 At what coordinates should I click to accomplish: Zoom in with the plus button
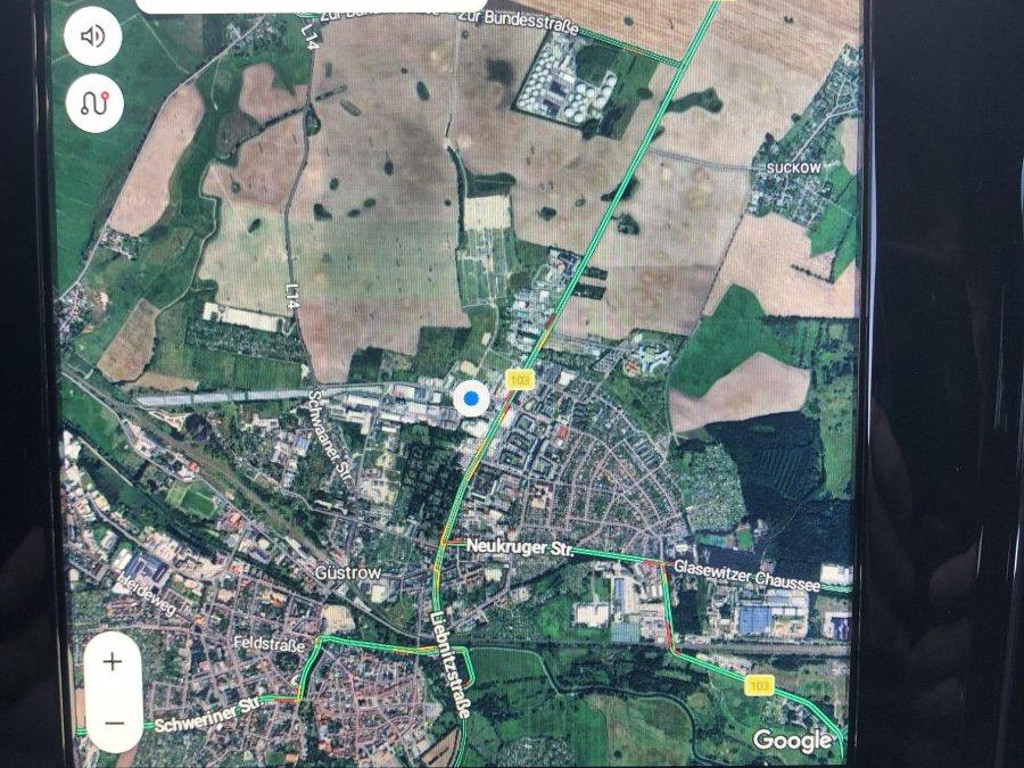pos(113,662)
